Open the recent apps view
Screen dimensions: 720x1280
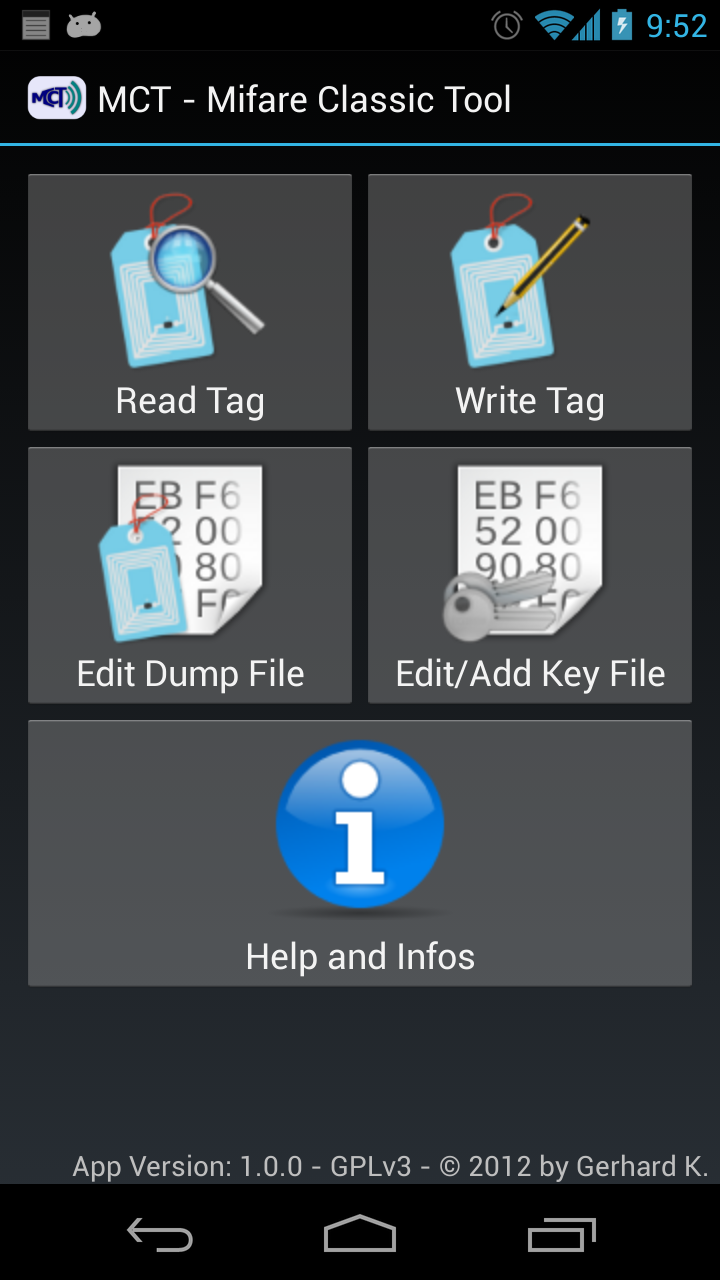point(561,1236)
